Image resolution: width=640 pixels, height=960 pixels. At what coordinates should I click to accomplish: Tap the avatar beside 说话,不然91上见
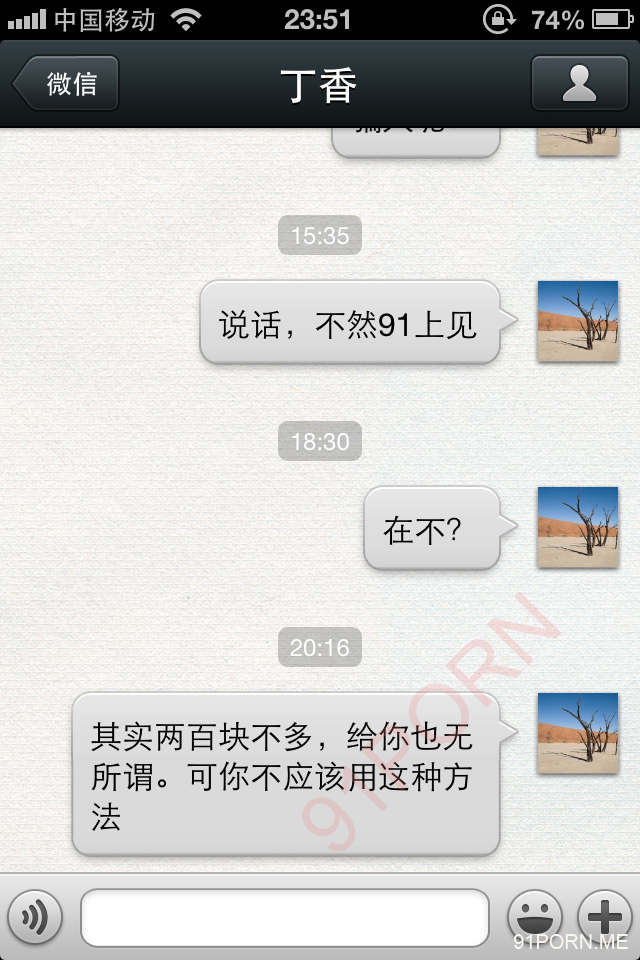(x=578, y=321)
